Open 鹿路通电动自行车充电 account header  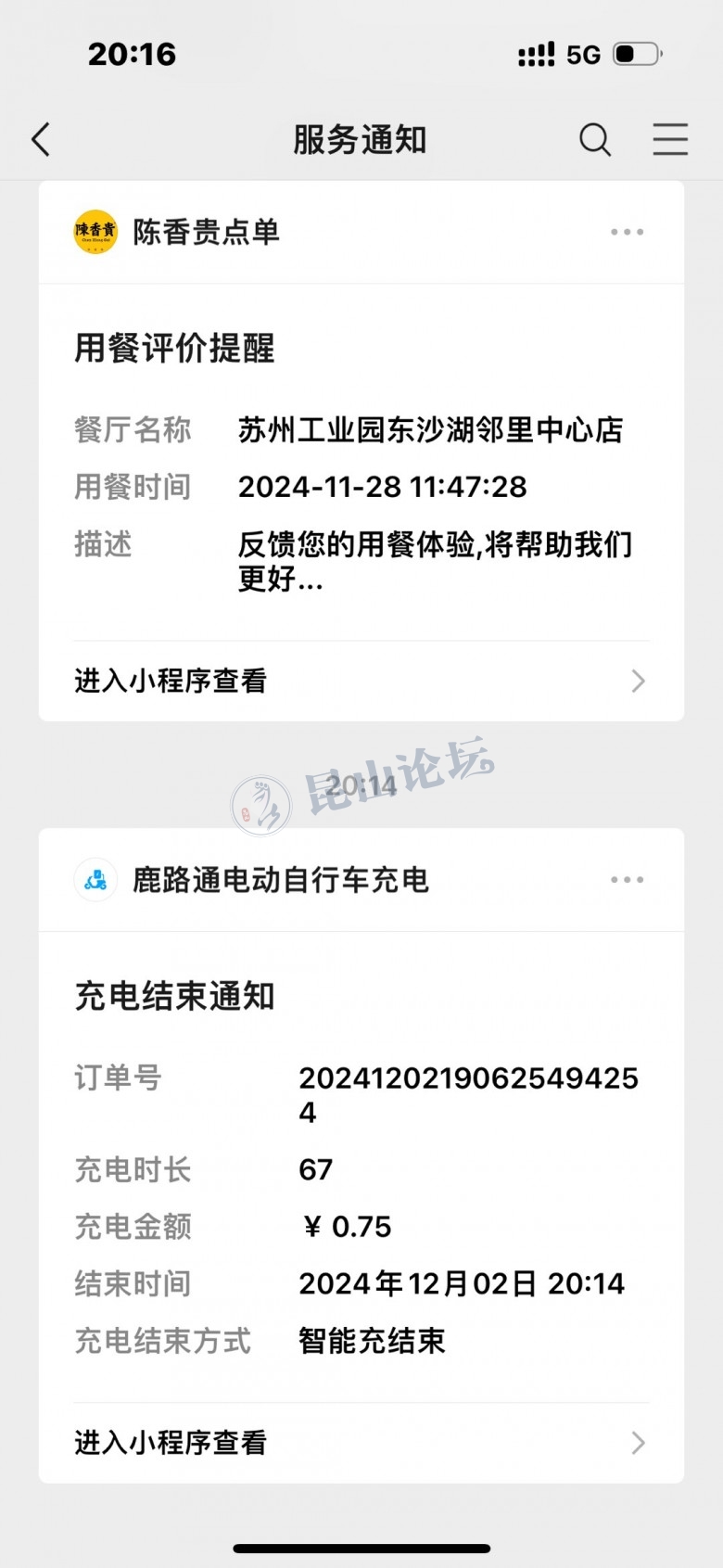point(280,880)
